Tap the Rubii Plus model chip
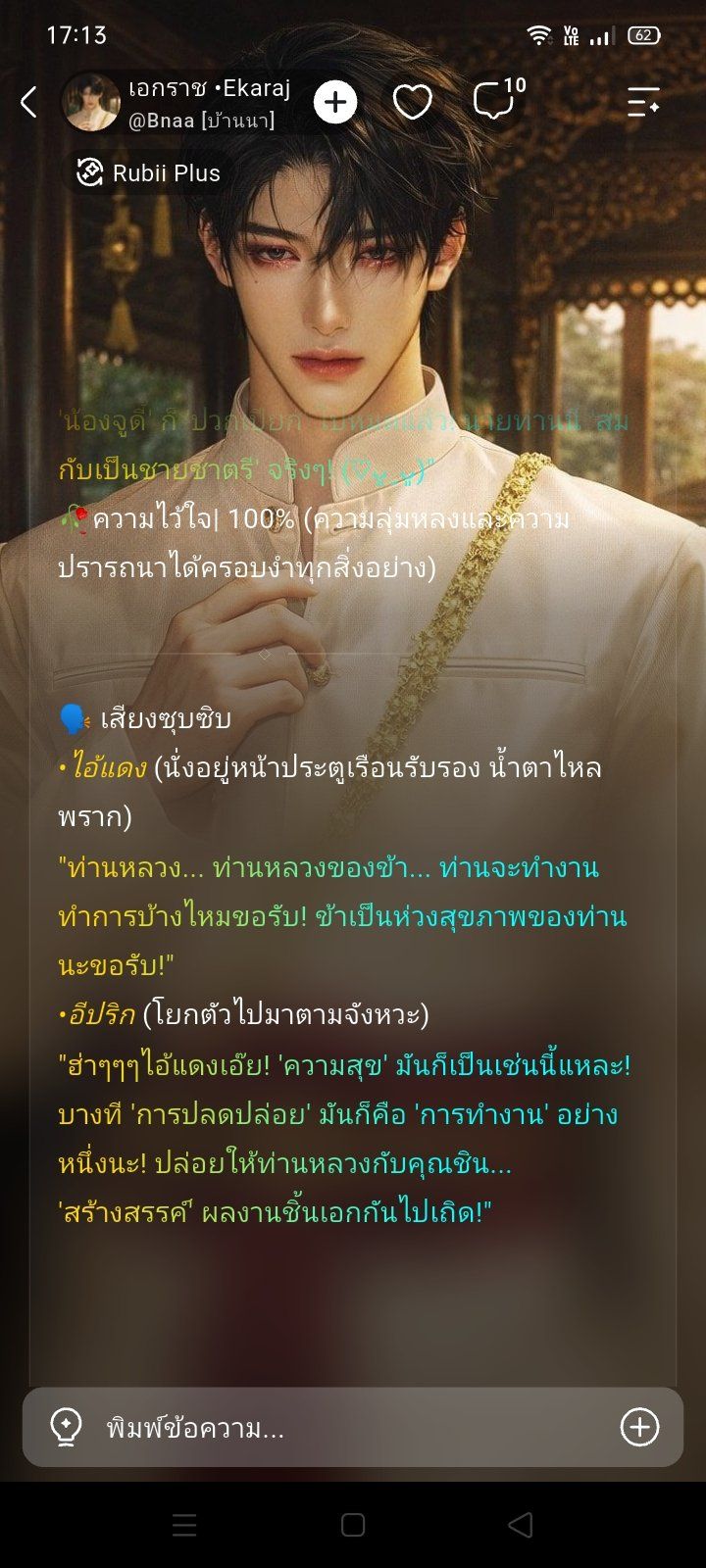Viewport: 706px width, 1568px height. click(x=148, y=173)
